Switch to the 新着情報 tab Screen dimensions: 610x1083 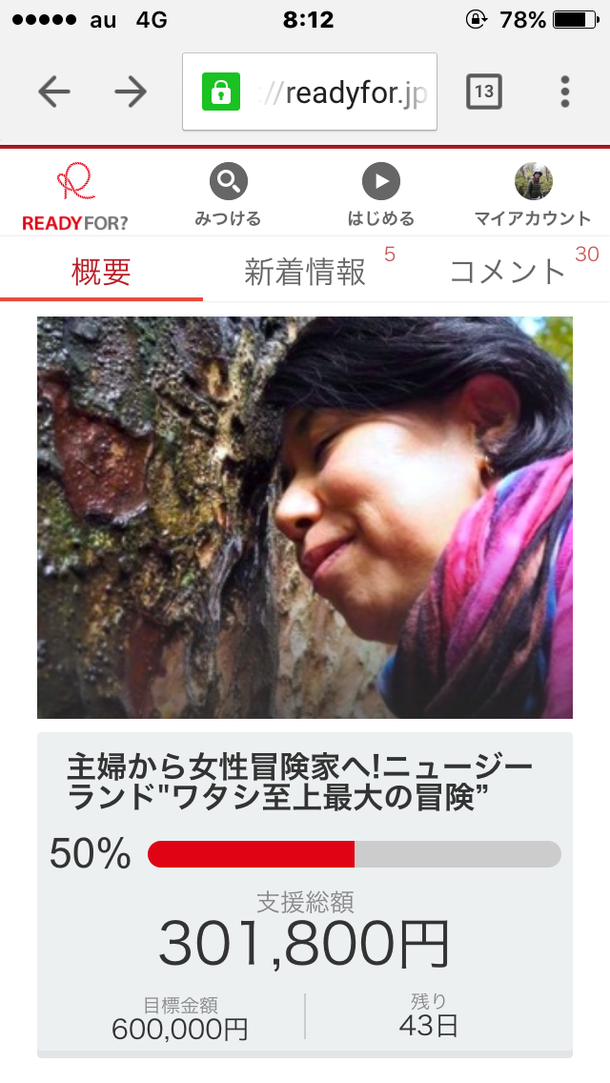305,271
